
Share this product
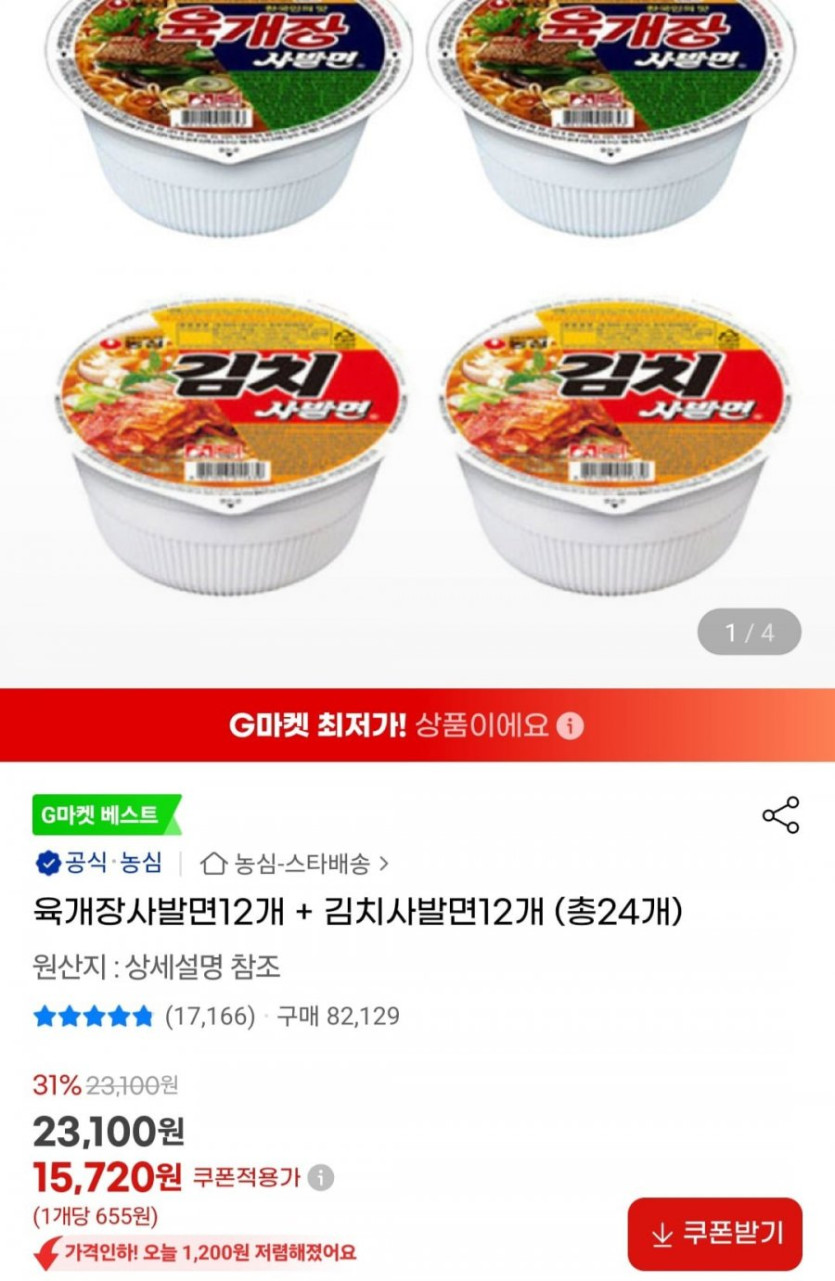pos(780,815)
